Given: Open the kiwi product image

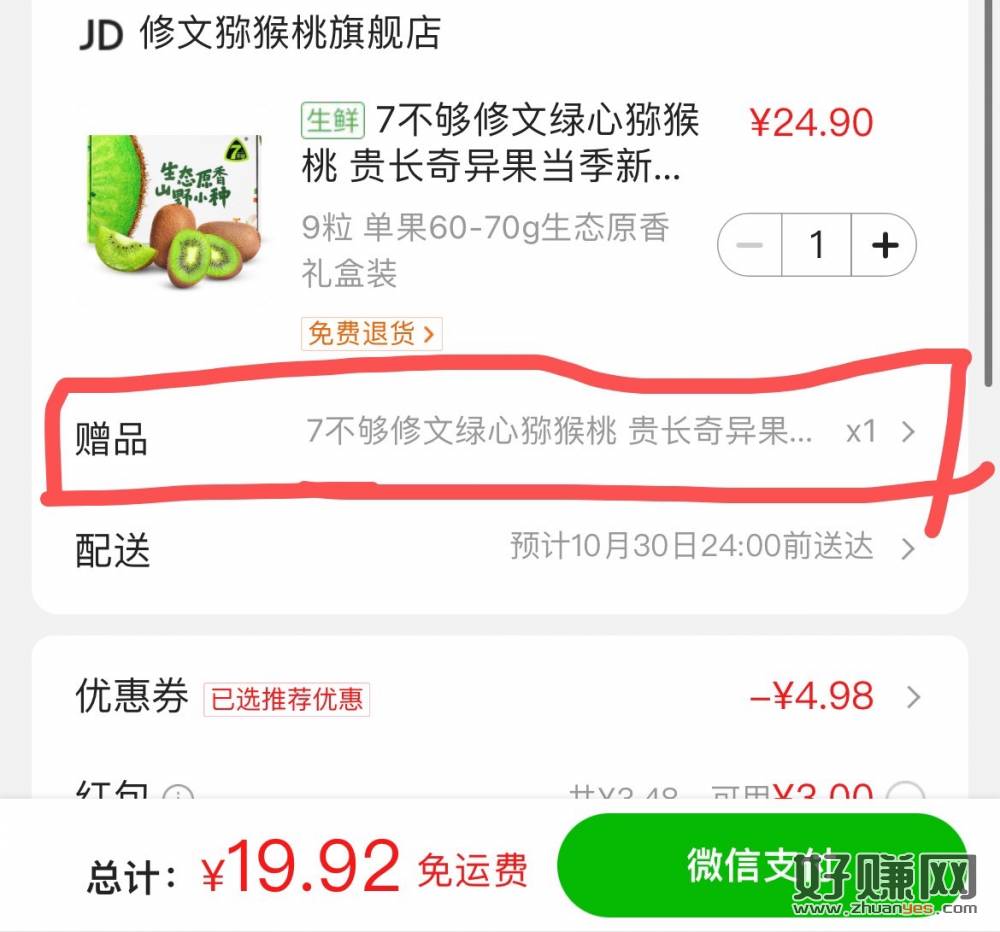Looking at the screenshot, I should [x=172, y=212].
